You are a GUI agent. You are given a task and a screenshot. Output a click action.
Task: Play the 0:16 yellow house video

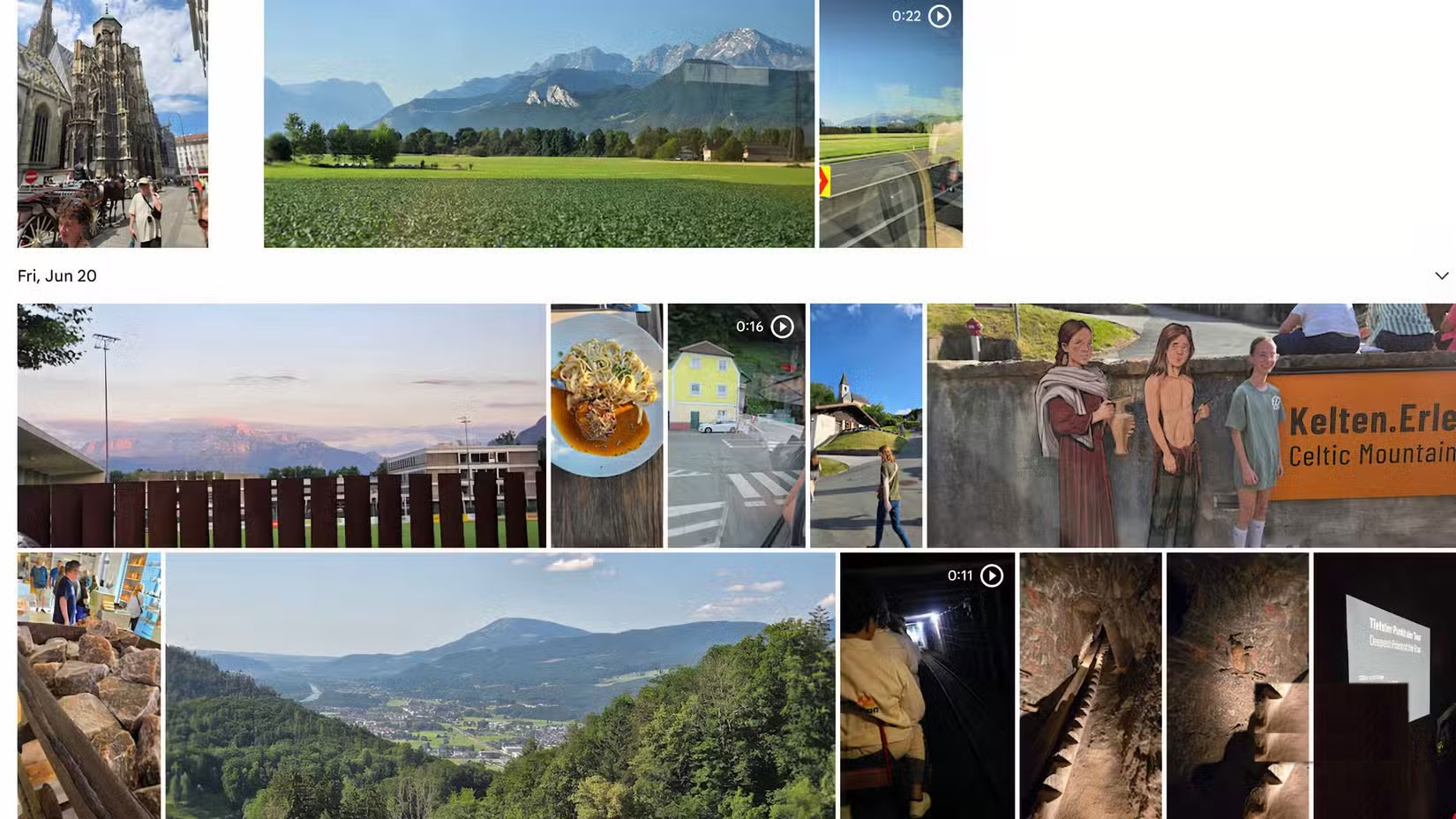(736, 425)
